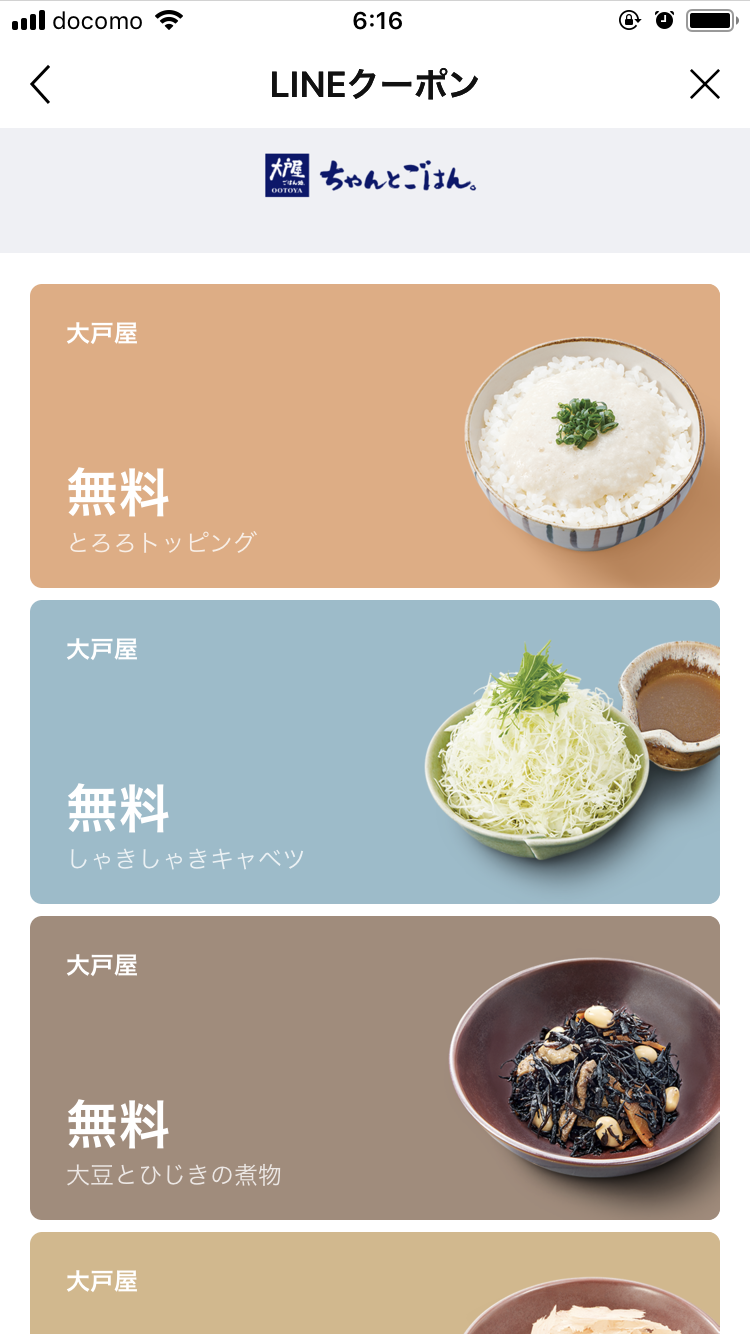Close the LINEクーポン screen
750x1334 pixels.
pyautogui.click(x=704, y=85)
